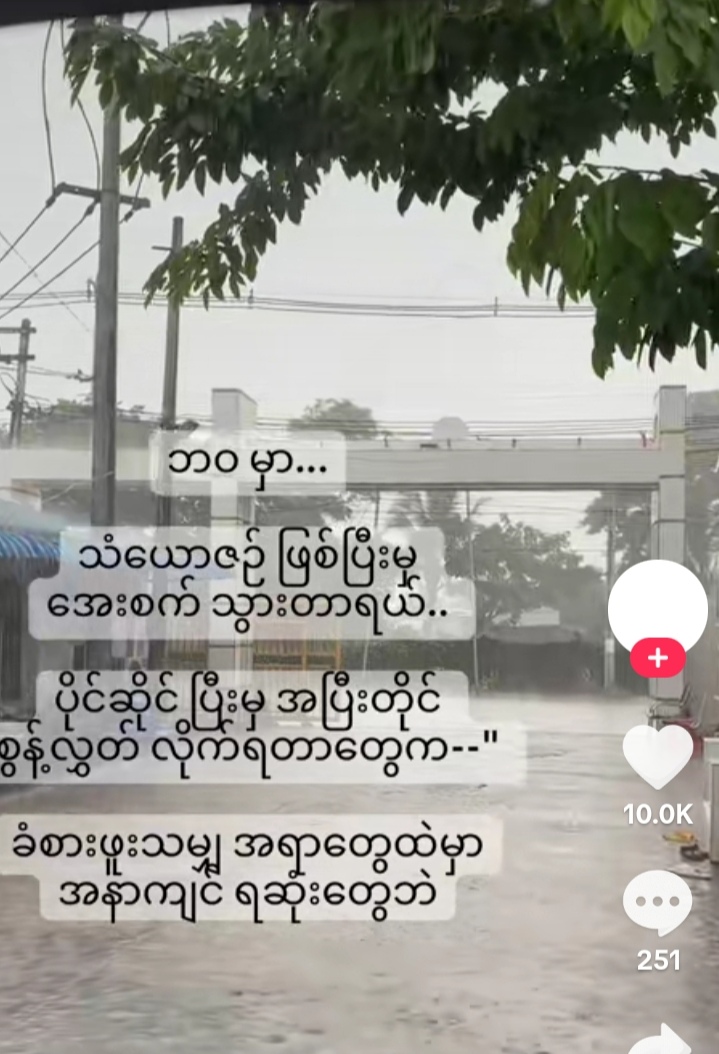Open the comments with 251 replies

click(x=657, y=903)
